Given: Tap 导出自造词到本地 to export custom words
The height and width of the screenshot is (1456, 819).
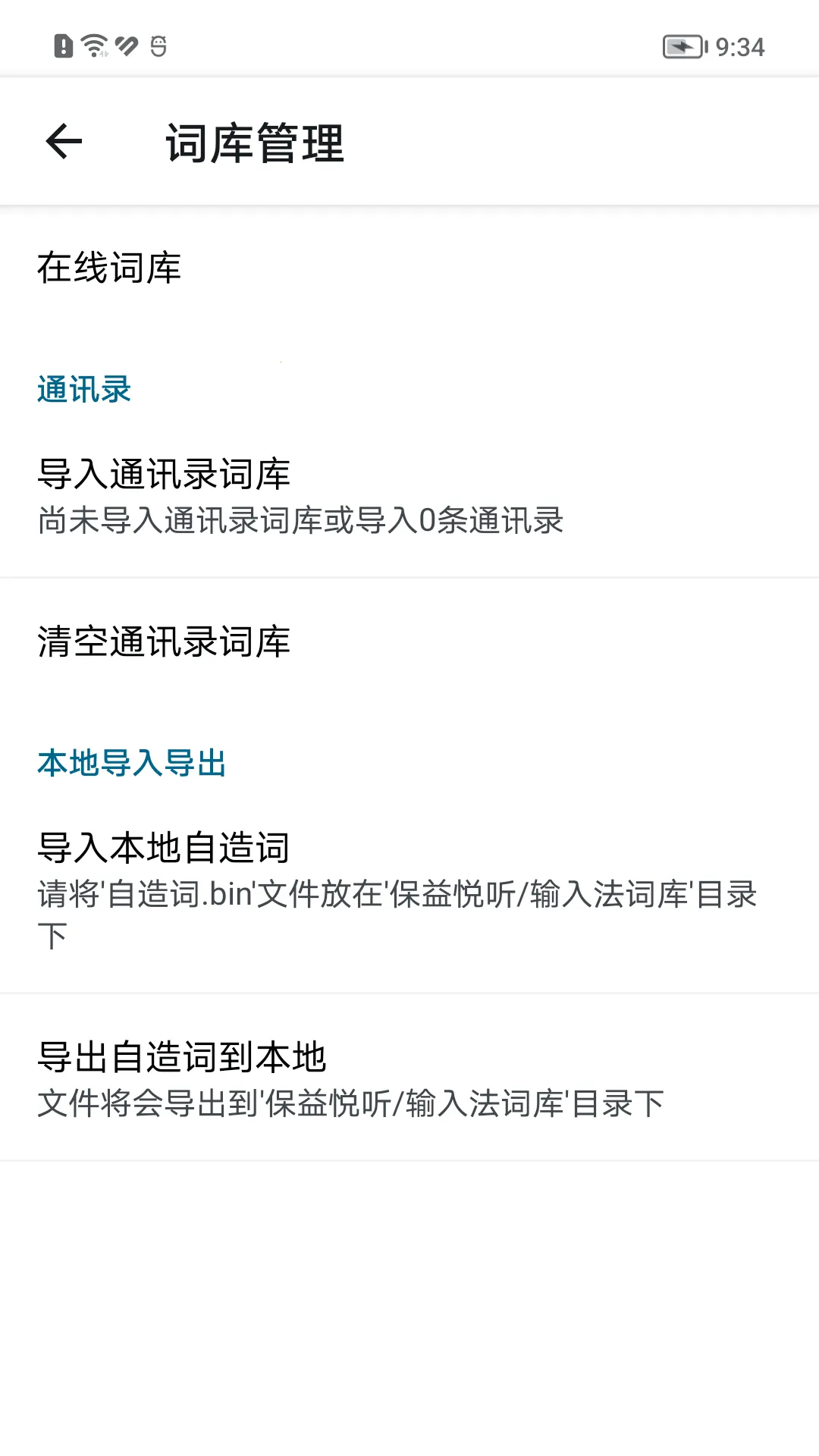Looking at the screenshot, I should pos(349,1077).
